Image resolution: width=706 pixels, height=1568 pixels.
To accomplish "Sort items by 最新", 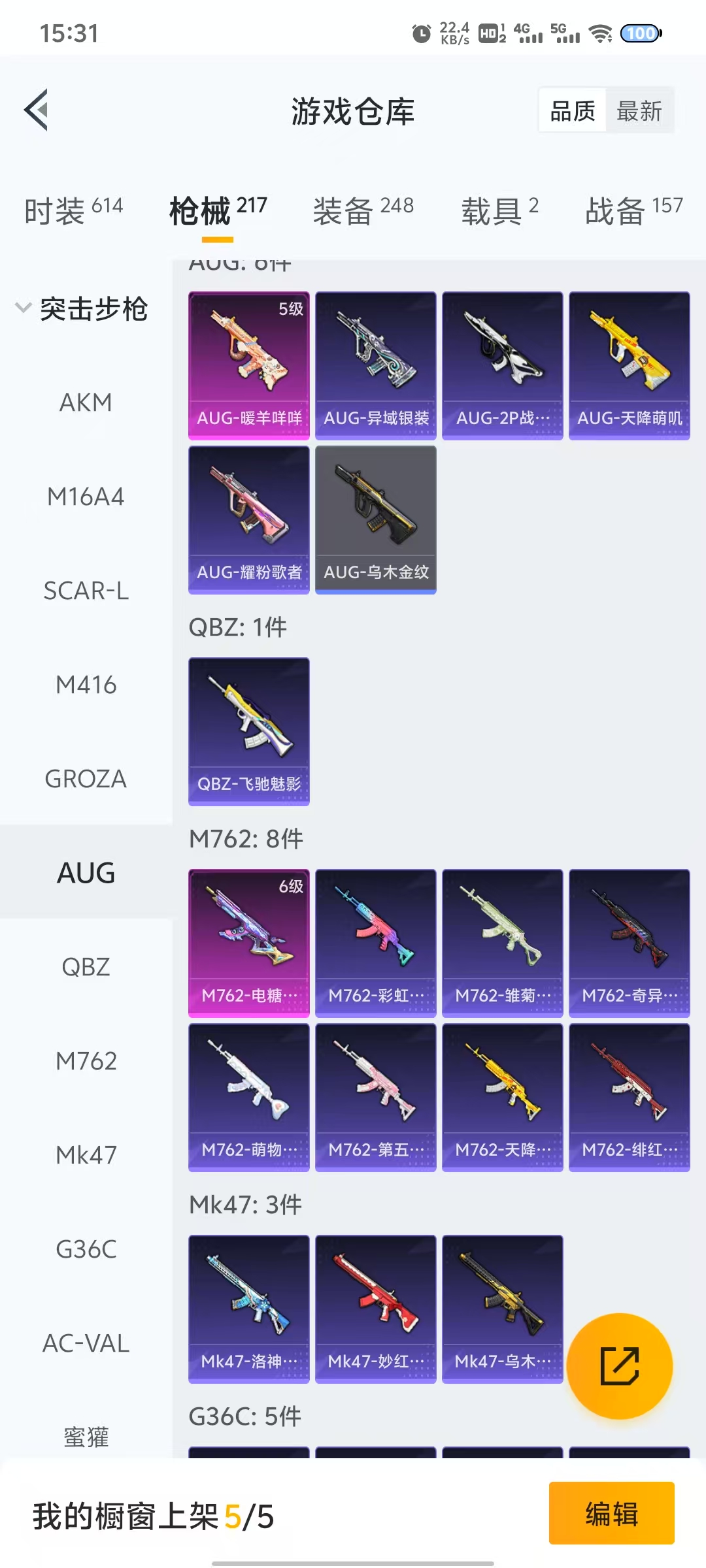I will [x=639, y=111].
